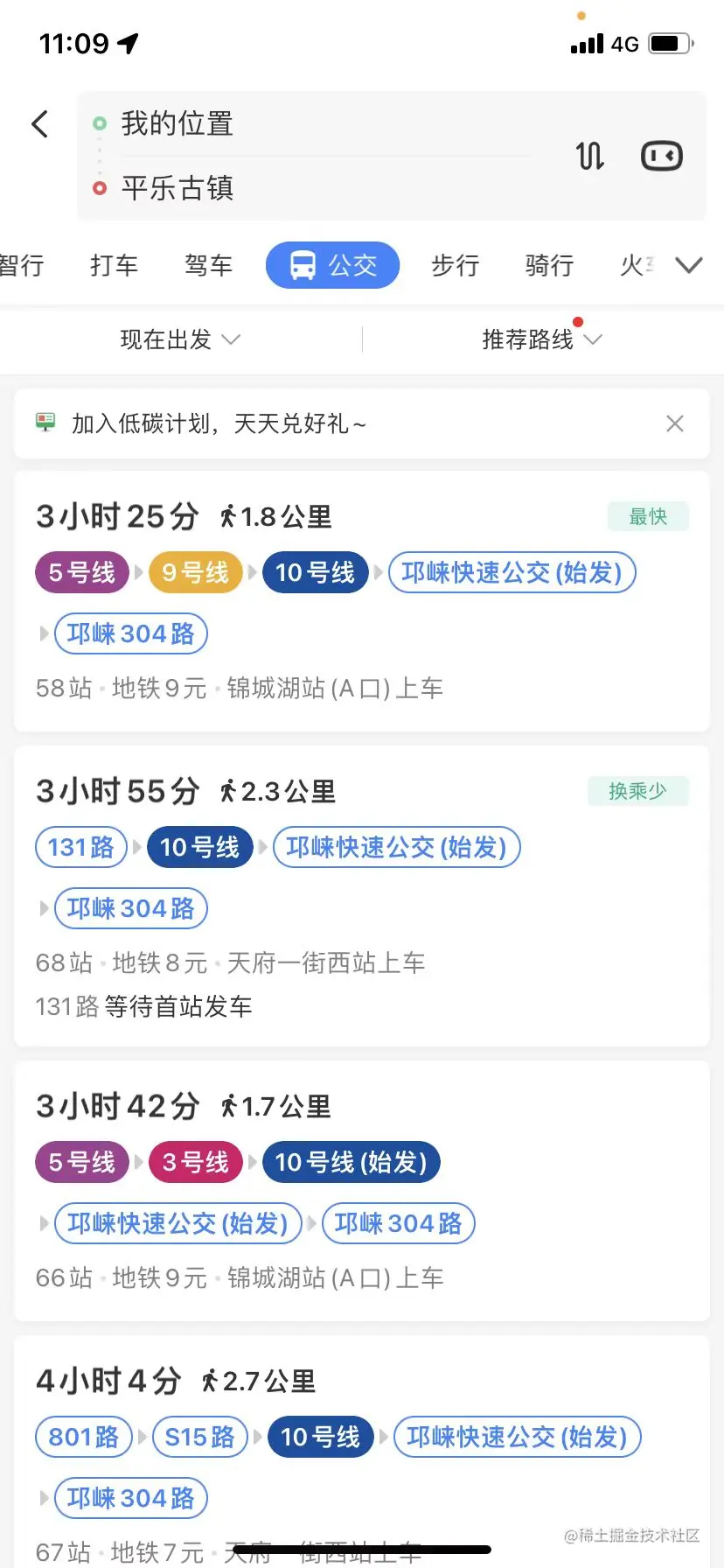Go back using the back arrow
Screen dimensions: 724x1568
click(40, 124)
